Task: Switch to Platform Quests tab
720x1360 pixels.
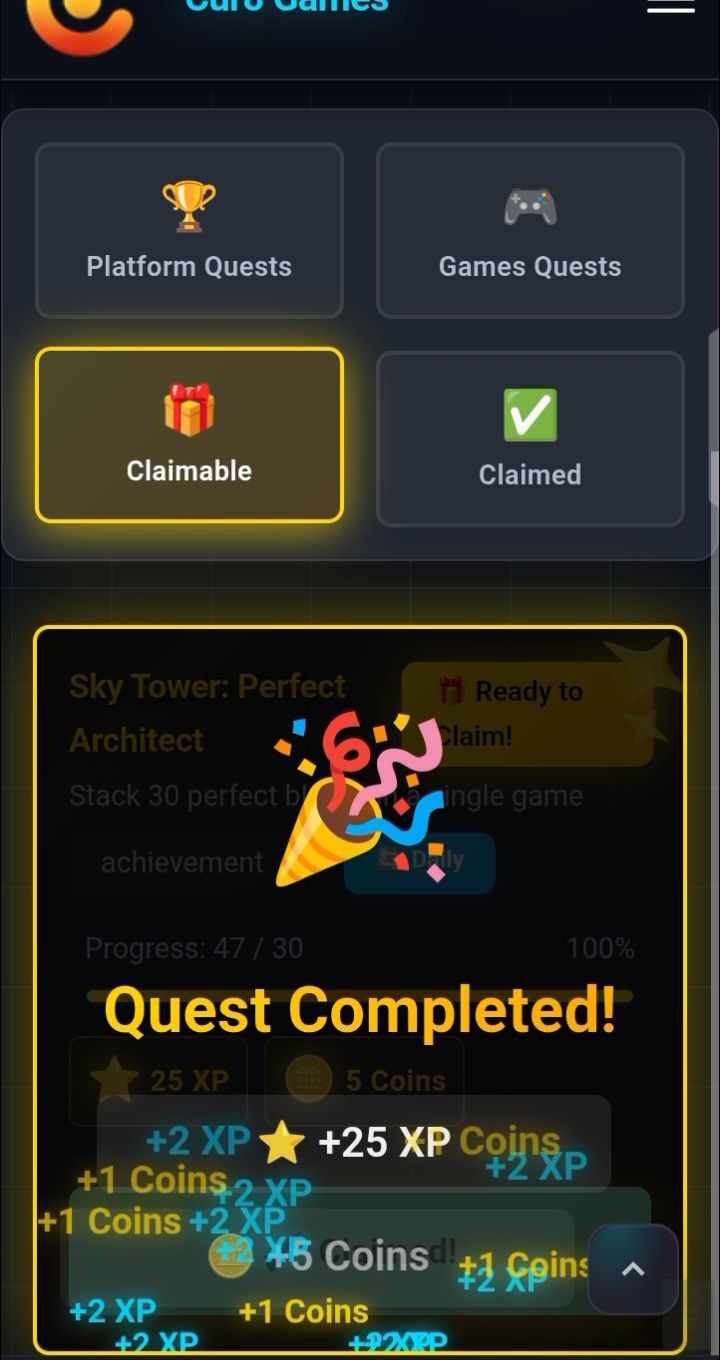Action: [189, 231]
